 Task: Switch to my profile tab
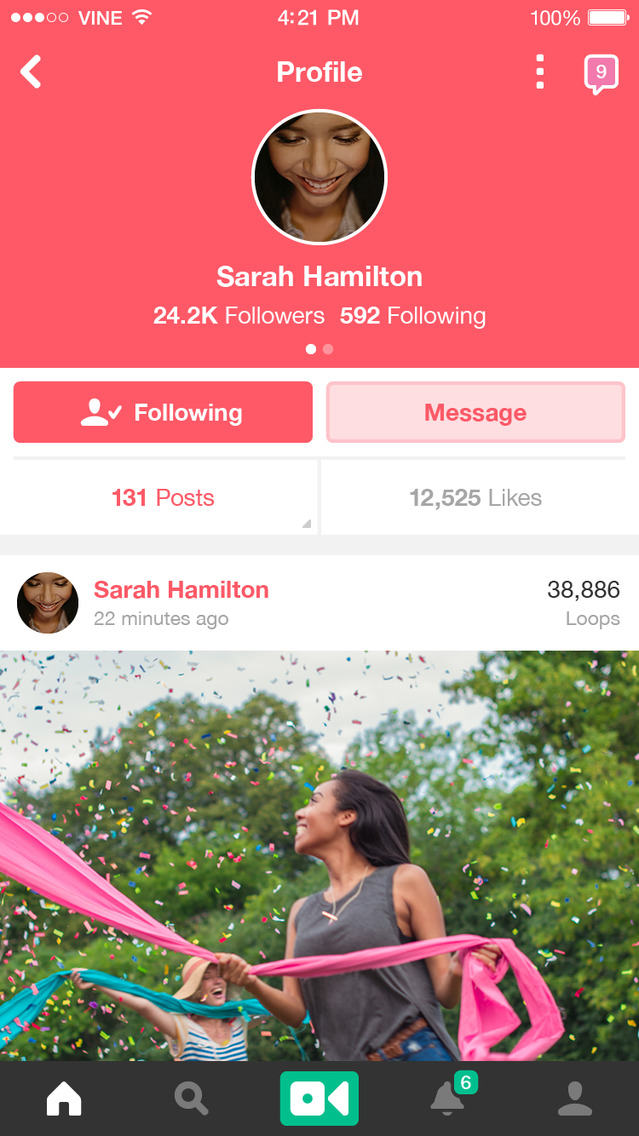point(575,1099)
